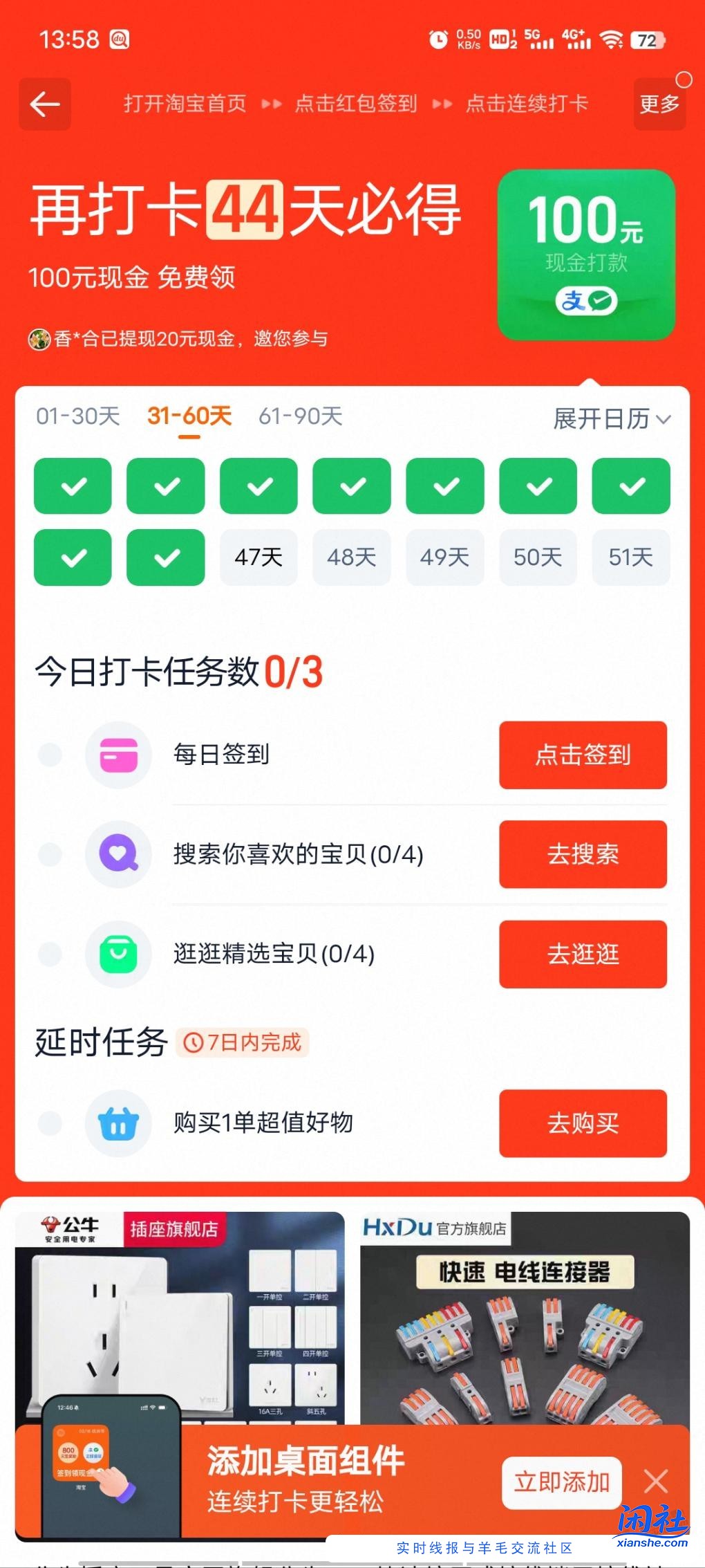Tap the first green checkmark in the calendar
705x1568 pixels.
point(72,486)
